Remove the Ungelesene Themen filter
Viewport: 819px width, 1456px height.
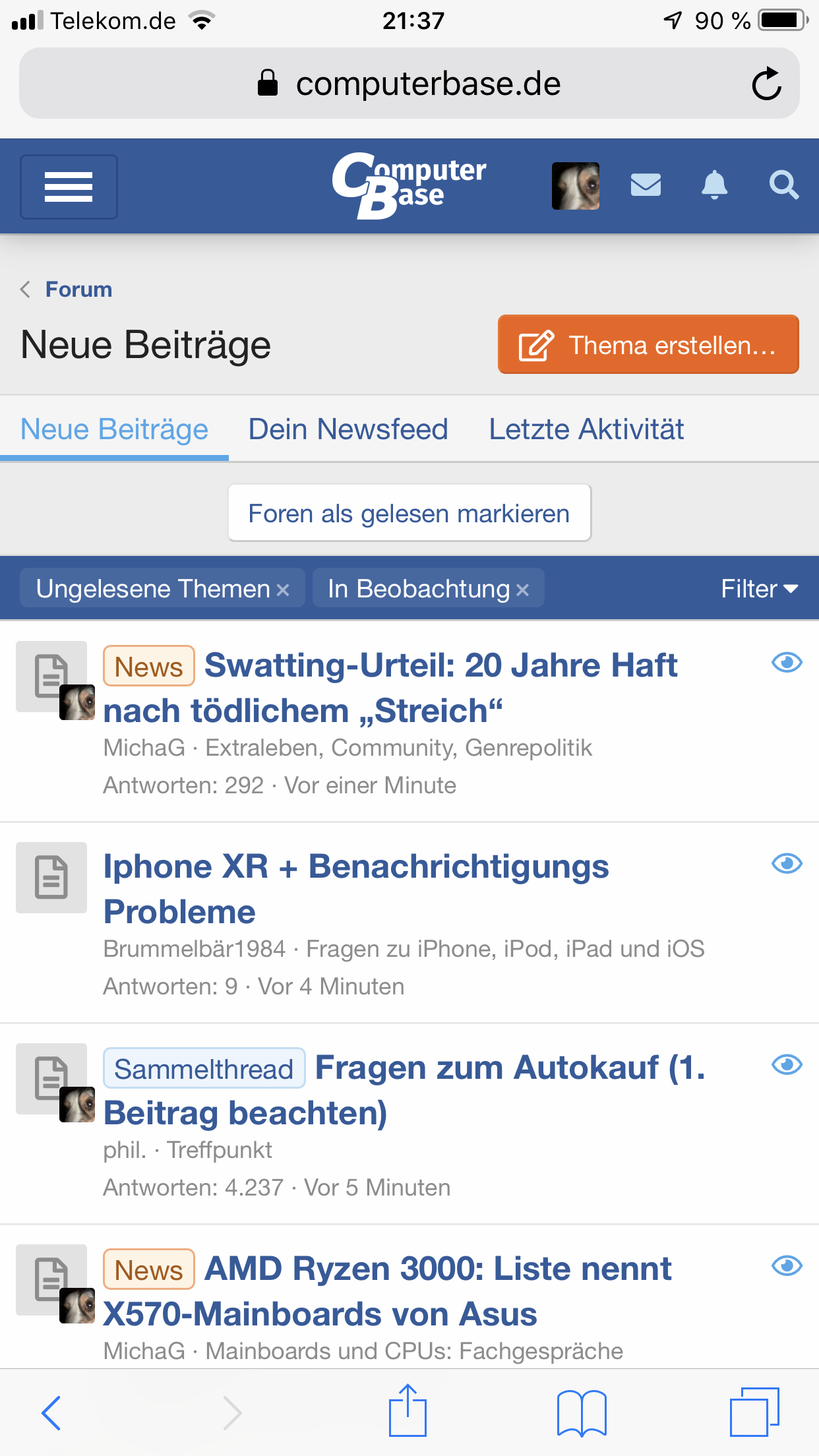pos(283,590)
